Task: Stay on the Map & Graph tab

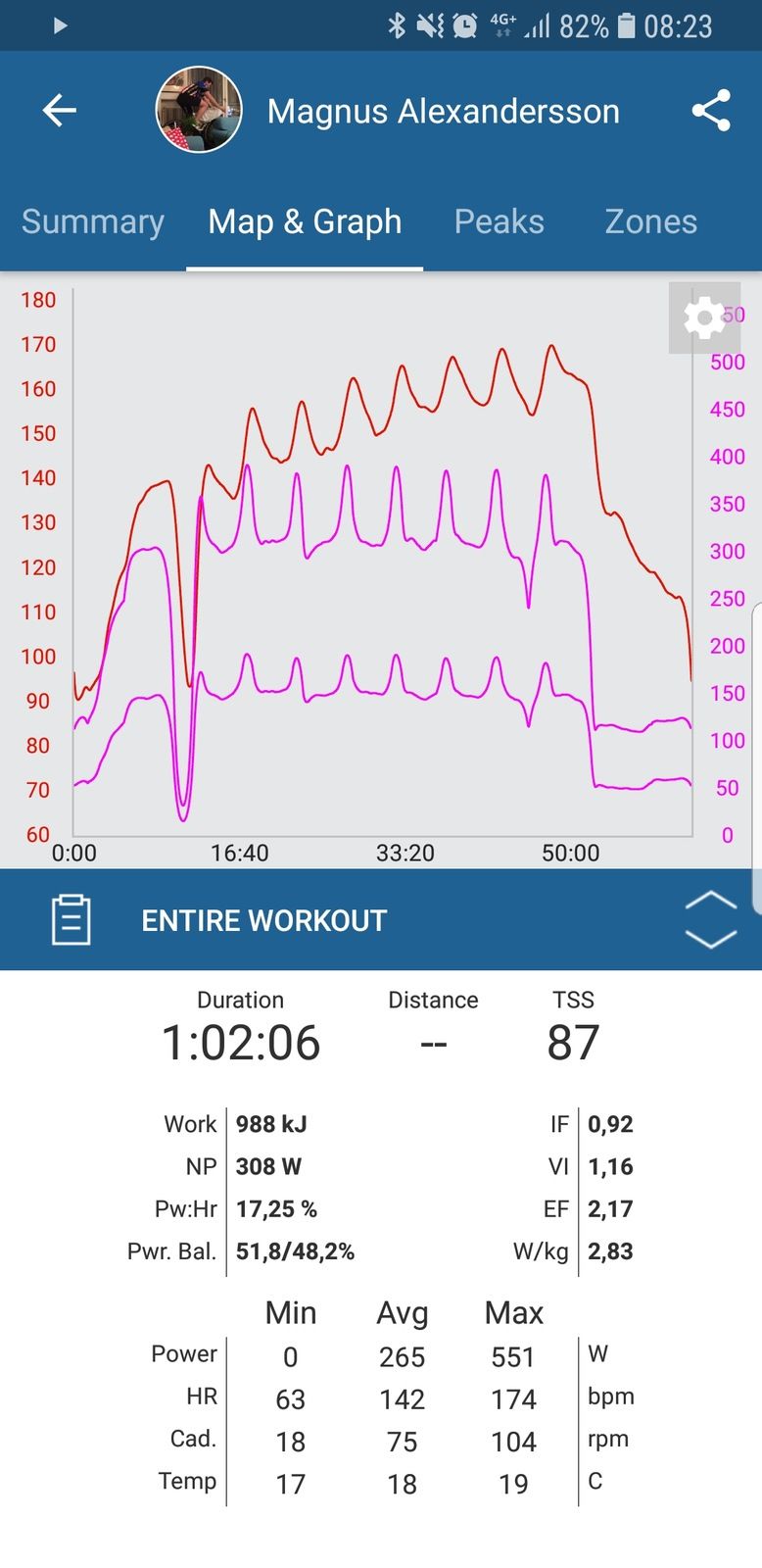Action: tap(304, 221)
